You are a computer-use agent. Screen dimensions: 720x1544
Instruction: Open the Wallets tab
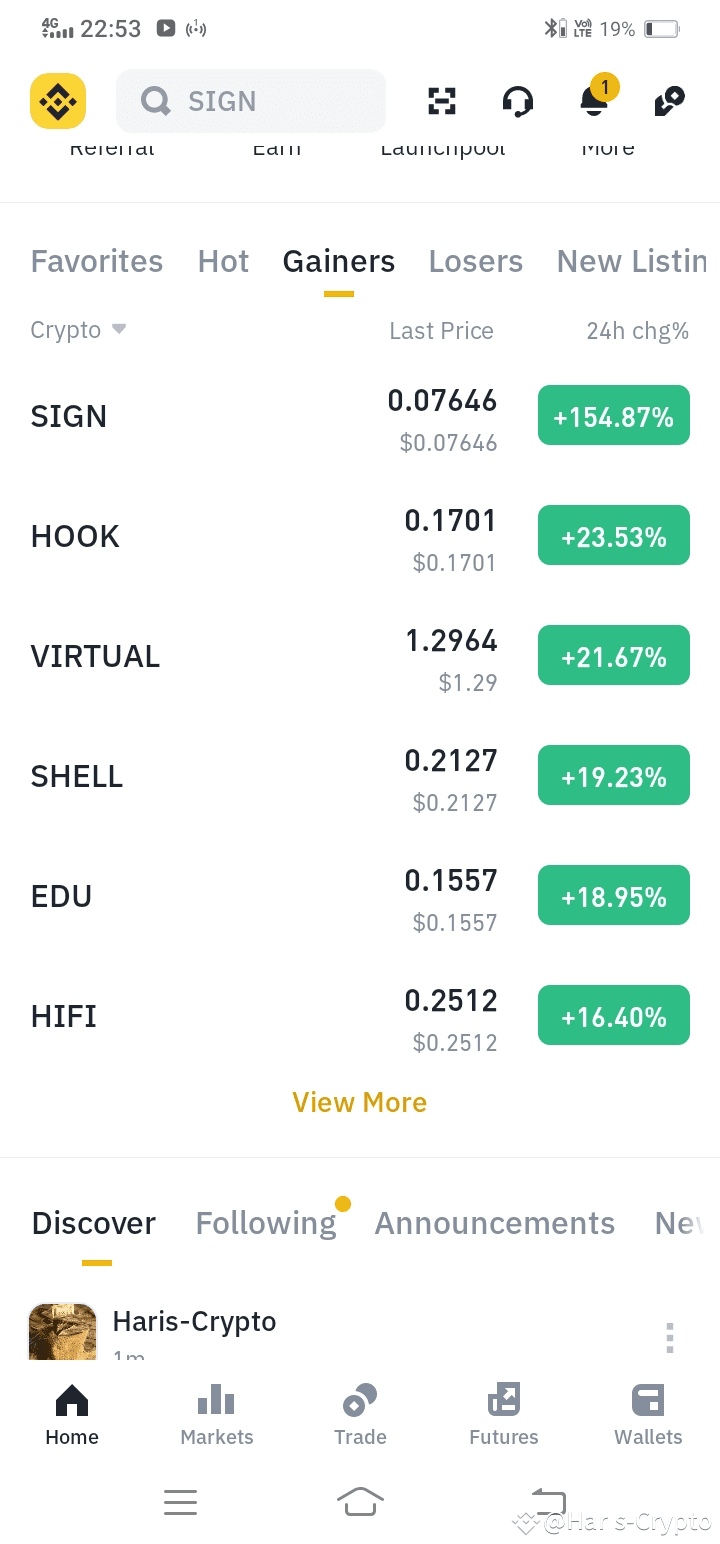click(x=648, y=1414)
